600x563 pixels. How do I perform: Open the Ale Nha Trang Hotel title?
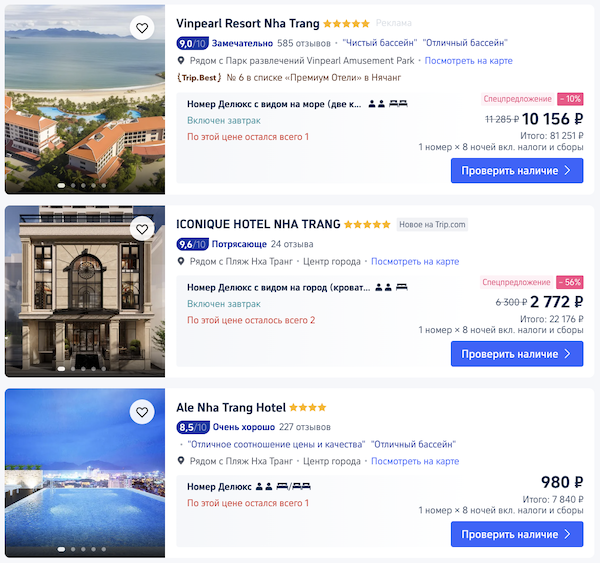pyautogui.click(x=231, y=407)
